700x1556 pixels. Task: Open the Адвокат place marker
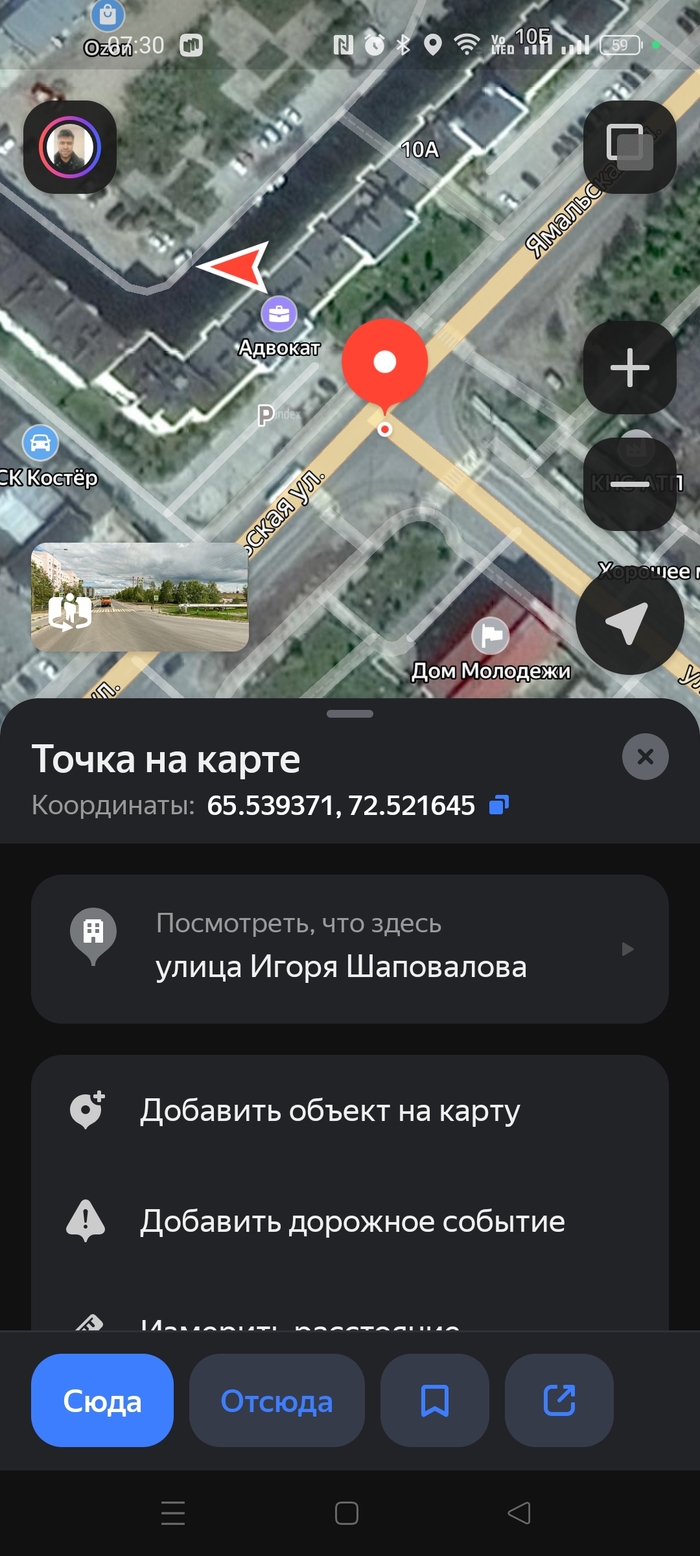click(x=279, y=315)
